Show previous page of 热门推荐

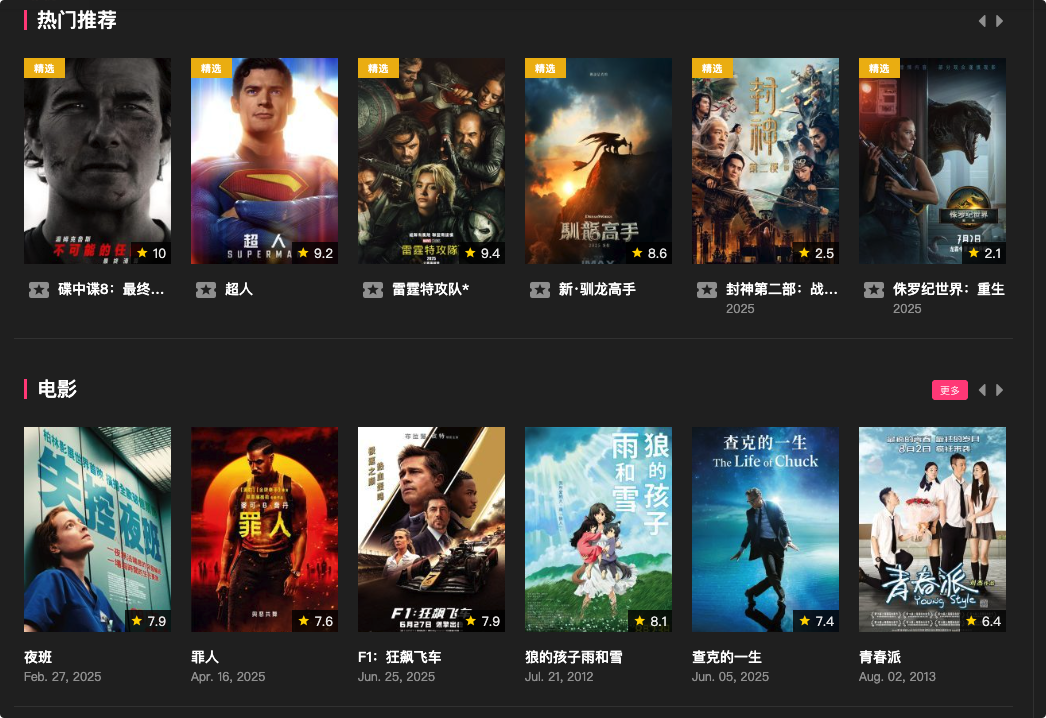981,21
